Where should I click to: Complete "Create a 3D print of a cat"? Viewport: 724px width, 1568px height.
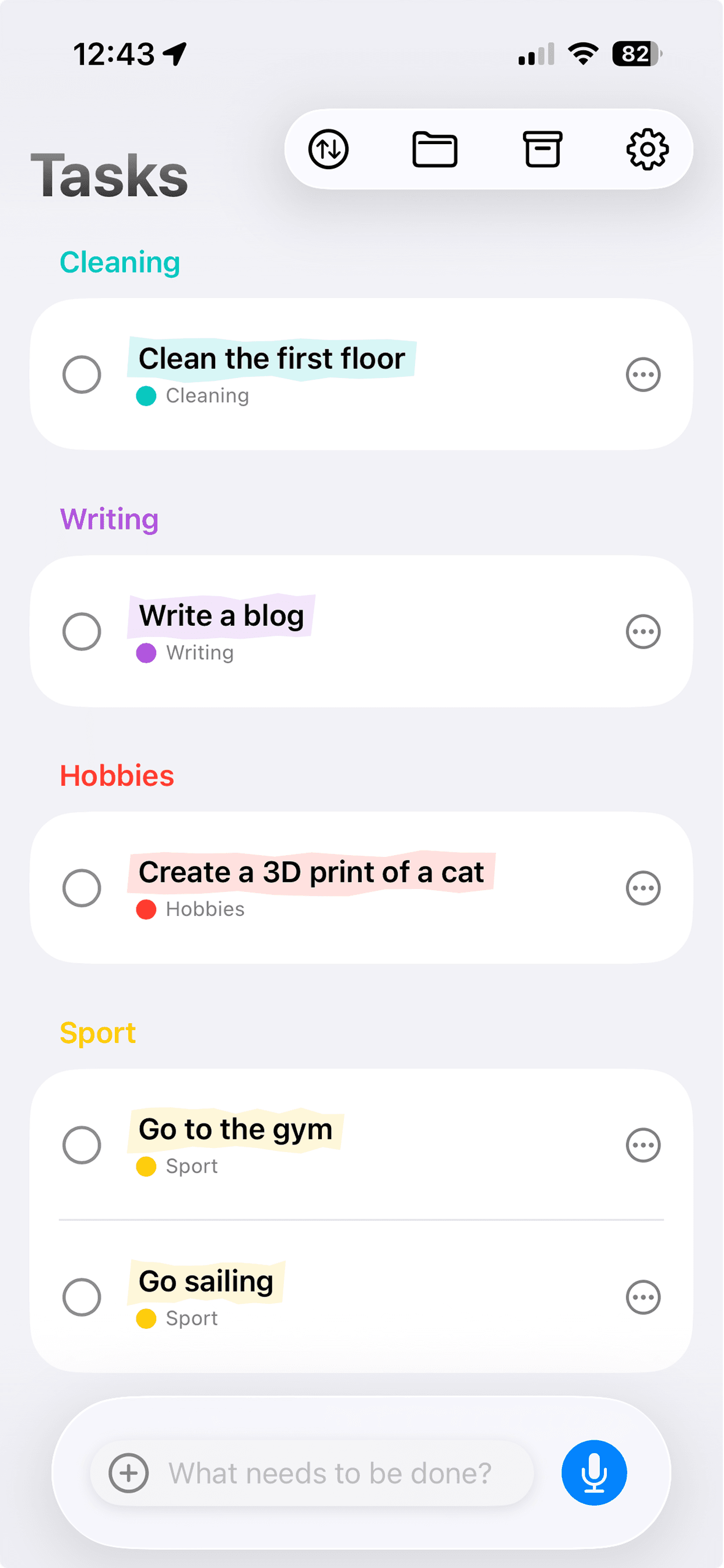tap(82, 888)
